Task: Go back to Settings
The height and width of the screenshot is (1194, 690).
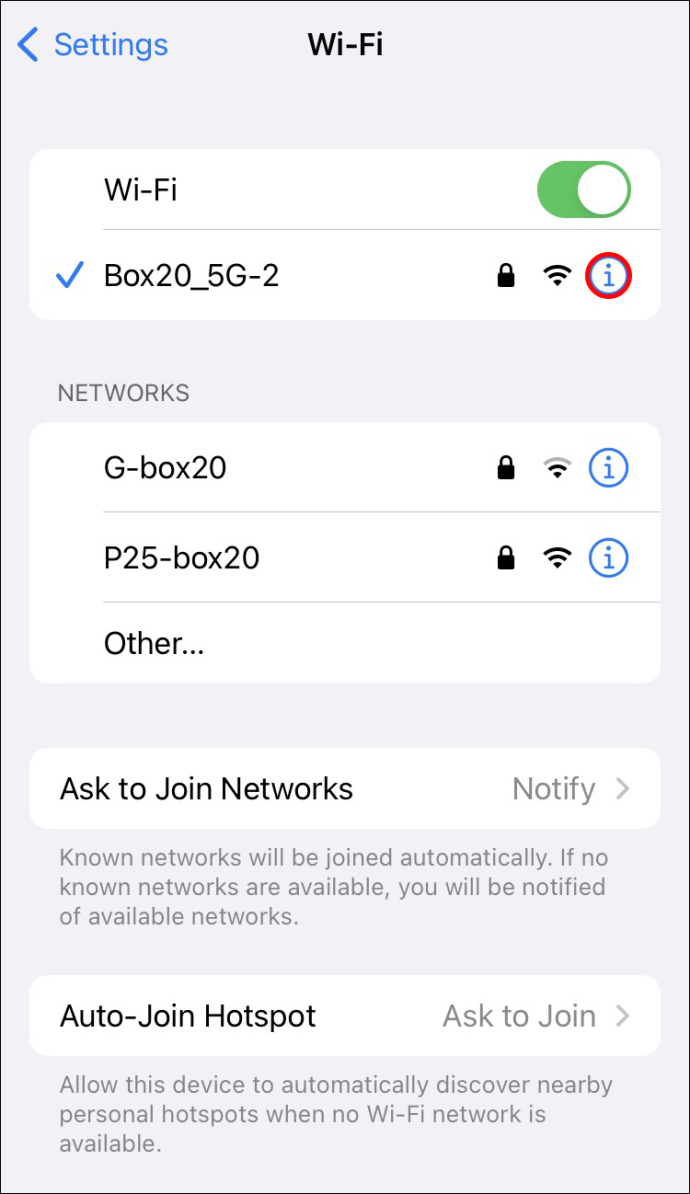Action: [x=92, y=45]
